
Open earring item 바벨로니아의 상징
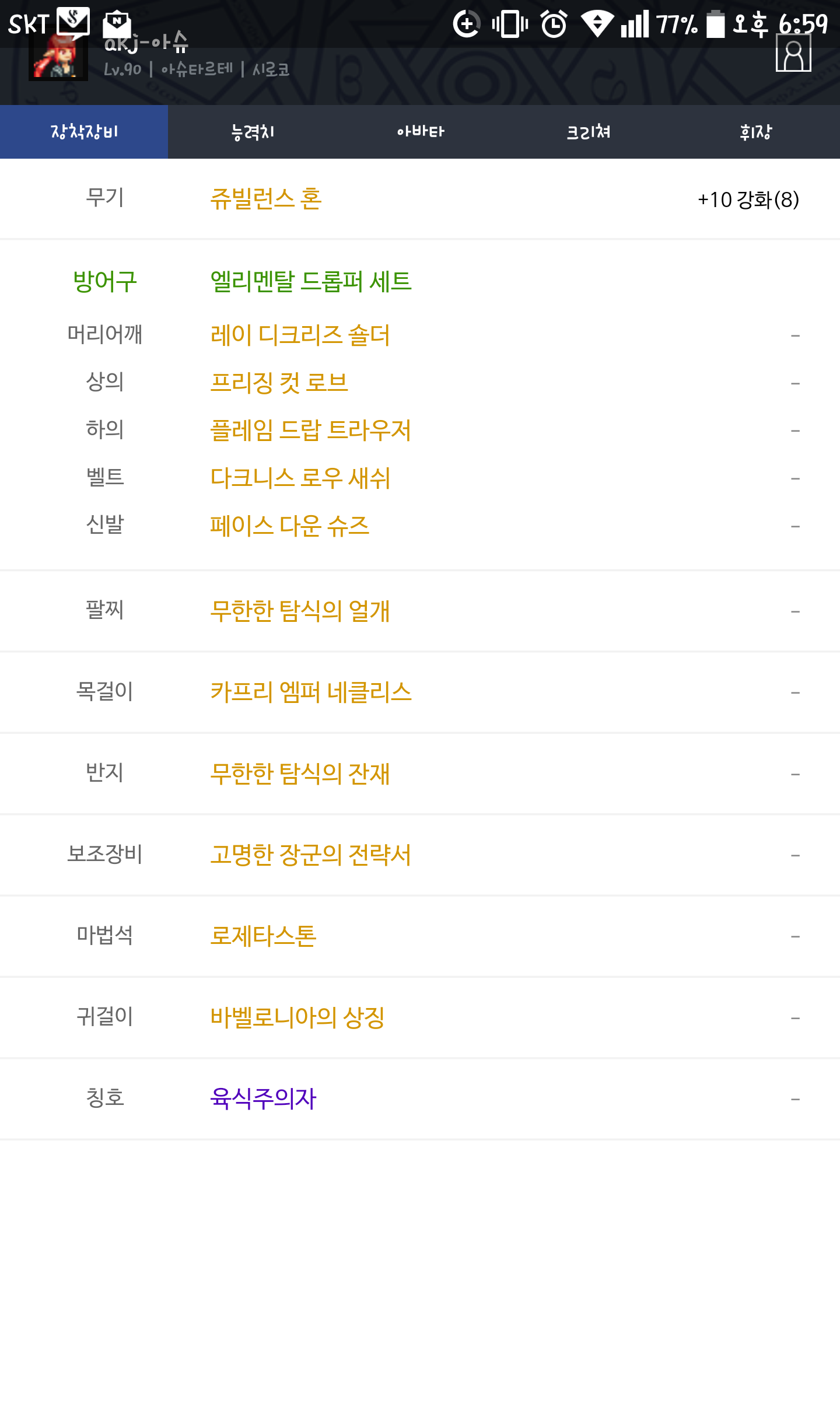(296, 1018)
